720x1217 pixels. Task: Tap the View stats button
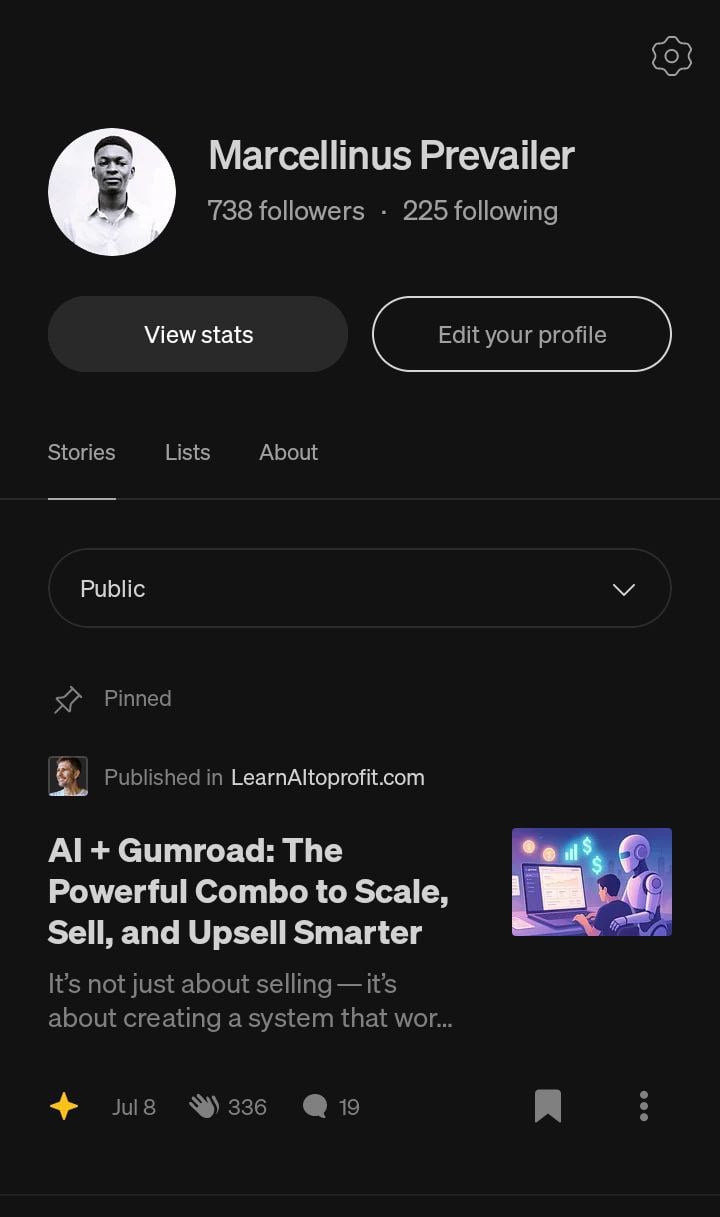(x=198, y=334)
